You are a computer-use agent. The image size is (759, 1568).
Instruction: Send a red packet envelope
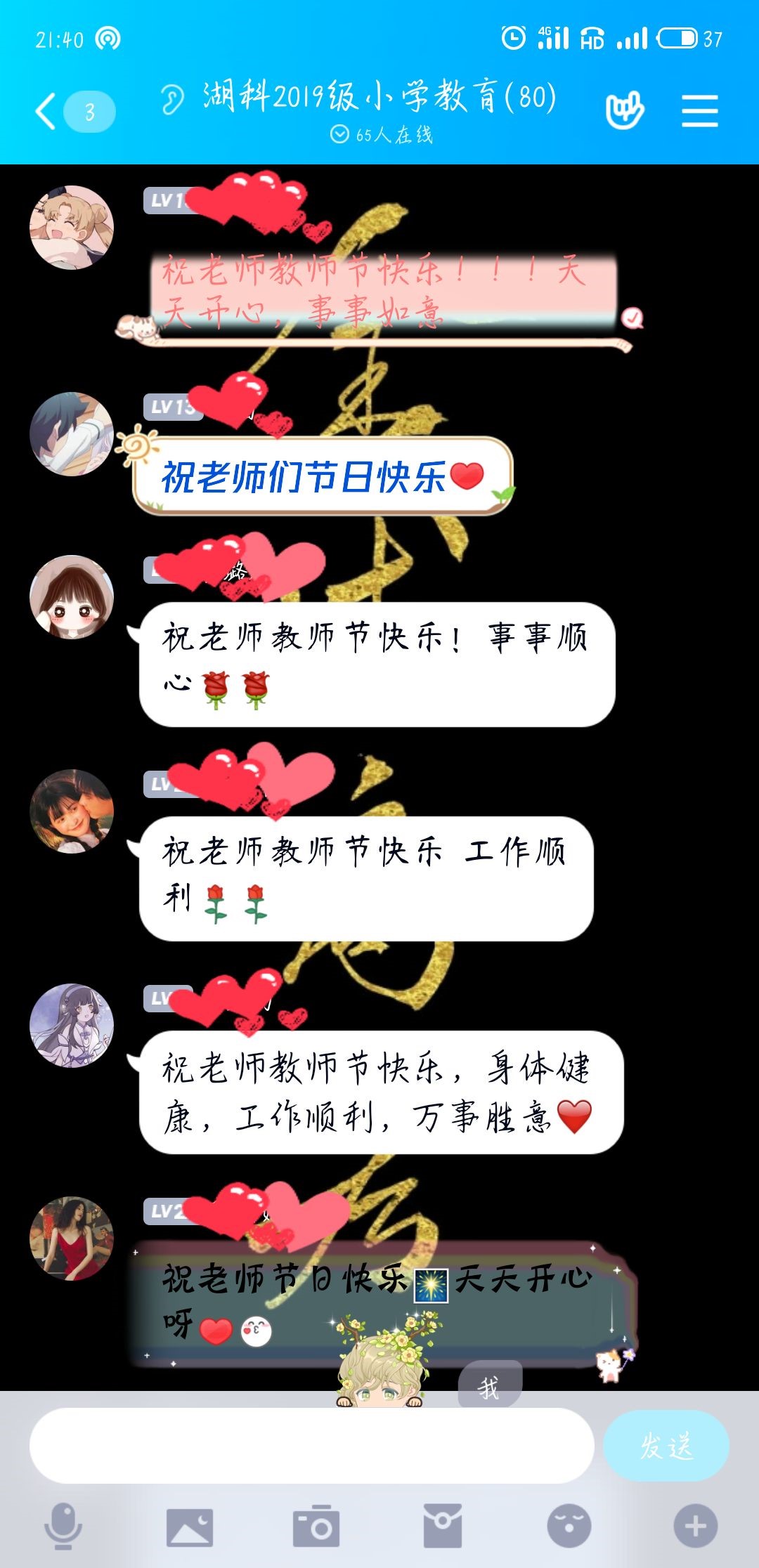pyautogui.click(x=442, y=1526)
